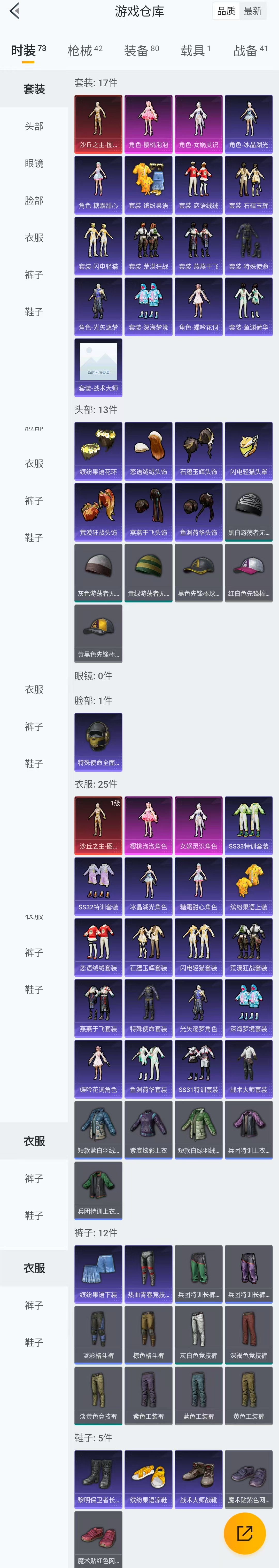The width and height of the screenshot is (279, 1568).
Task: Switch to the 战备 tab
Action: [x=250, y=51]
